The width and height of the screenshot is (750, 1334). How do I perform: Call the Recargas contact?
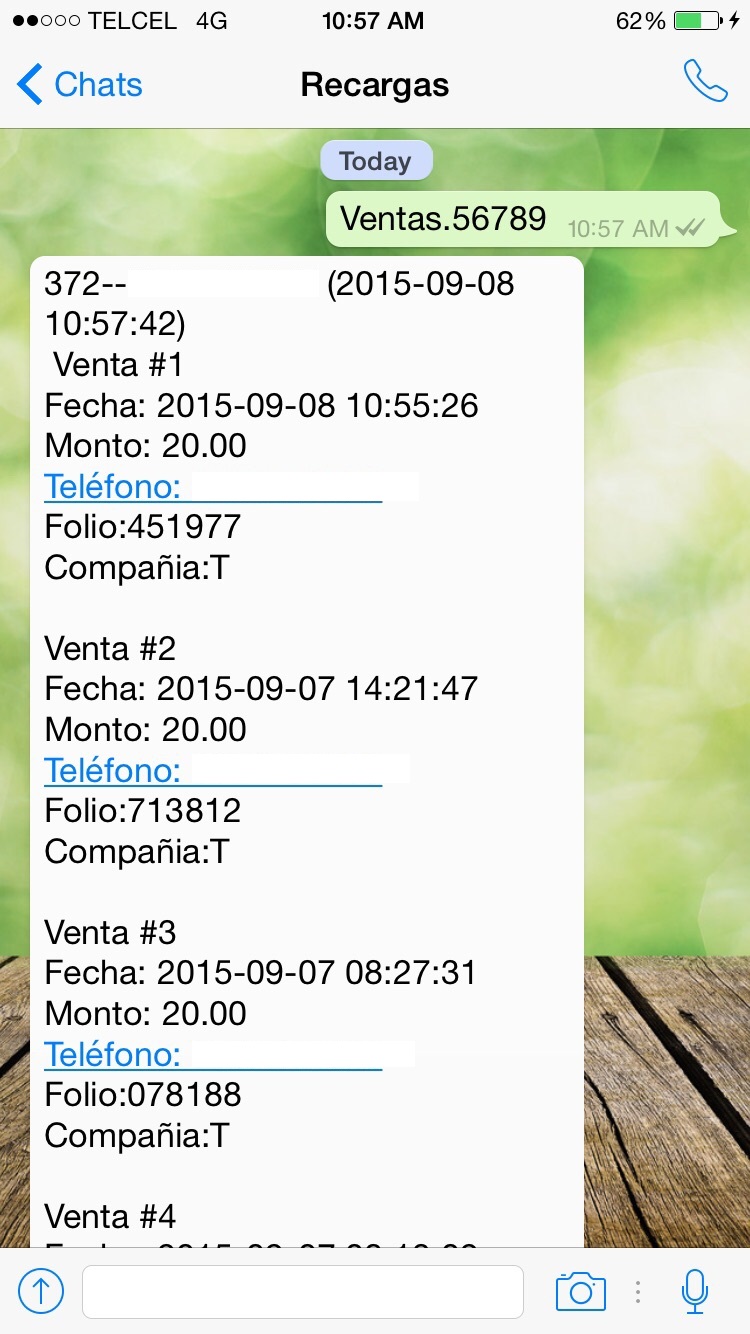point(705,81)
